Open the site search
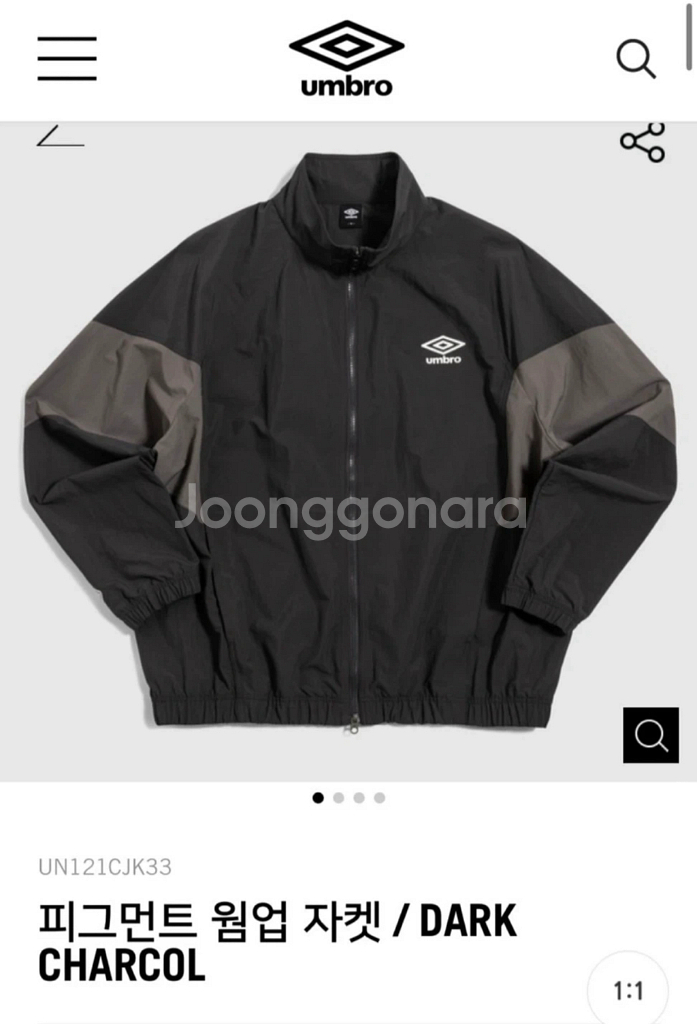This screenshot has height=1024, width=697. tap(635, 58)
